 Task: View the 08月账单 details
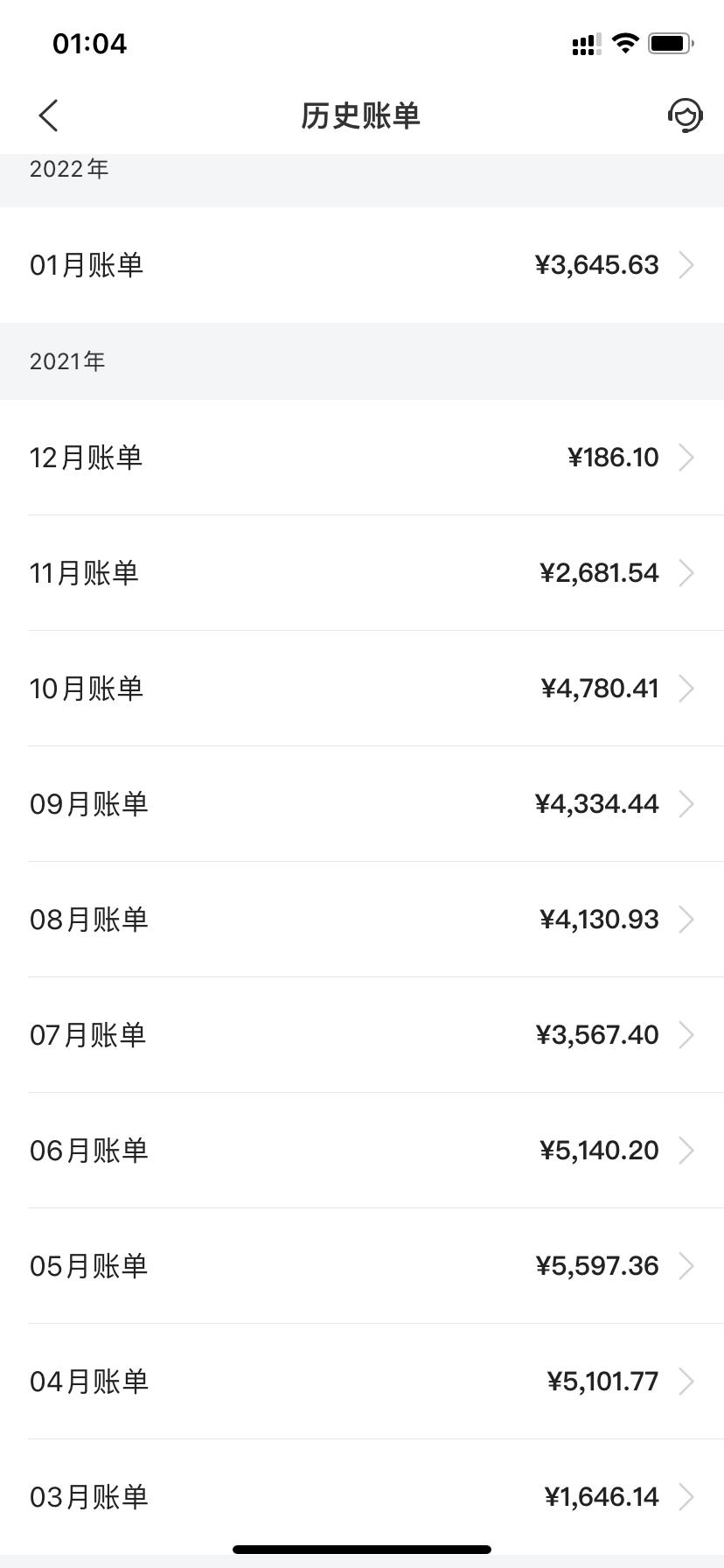coord(362,920)
